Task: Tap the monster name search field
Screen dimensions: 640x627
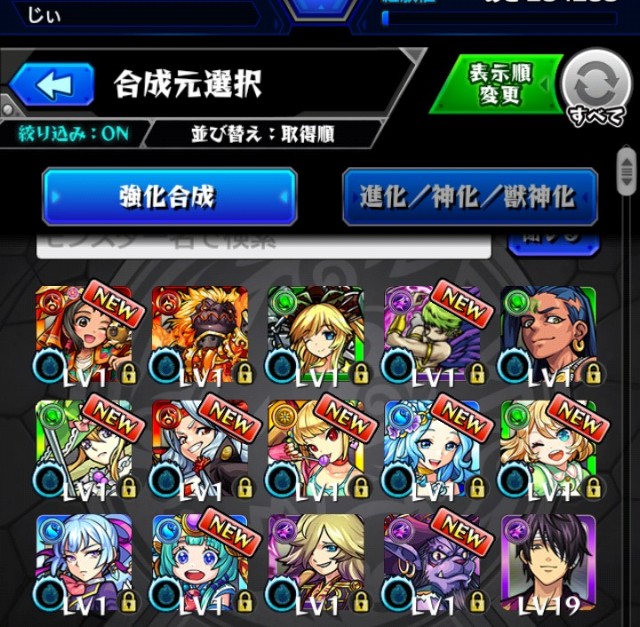Action: point(264,246)
